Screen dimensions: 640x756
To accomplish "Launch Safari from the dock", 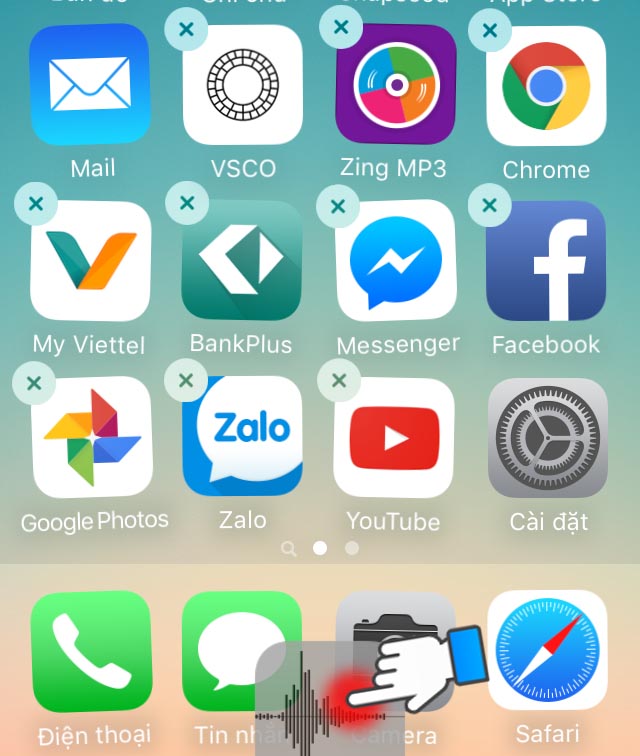I will (547, 651).
